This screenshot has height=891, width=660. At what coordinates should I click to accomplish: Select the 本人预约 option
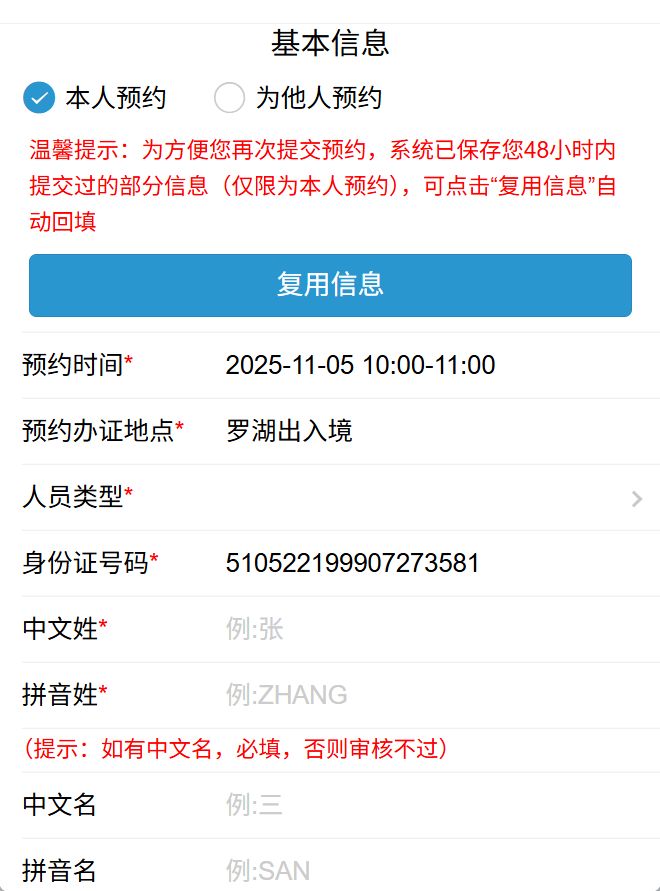point(38,98)
